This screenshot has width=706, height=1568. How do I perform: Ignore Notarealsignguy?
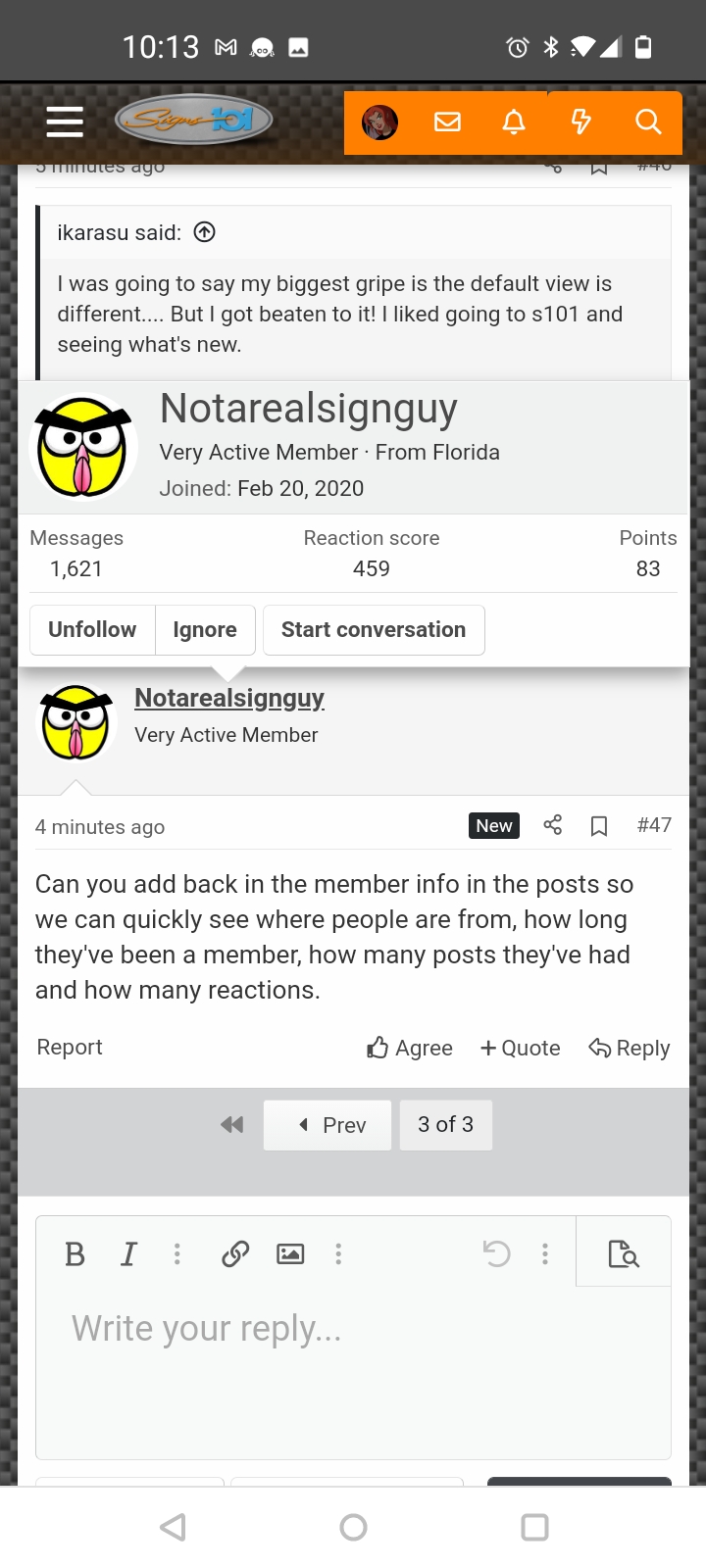[x=205, y=629]
